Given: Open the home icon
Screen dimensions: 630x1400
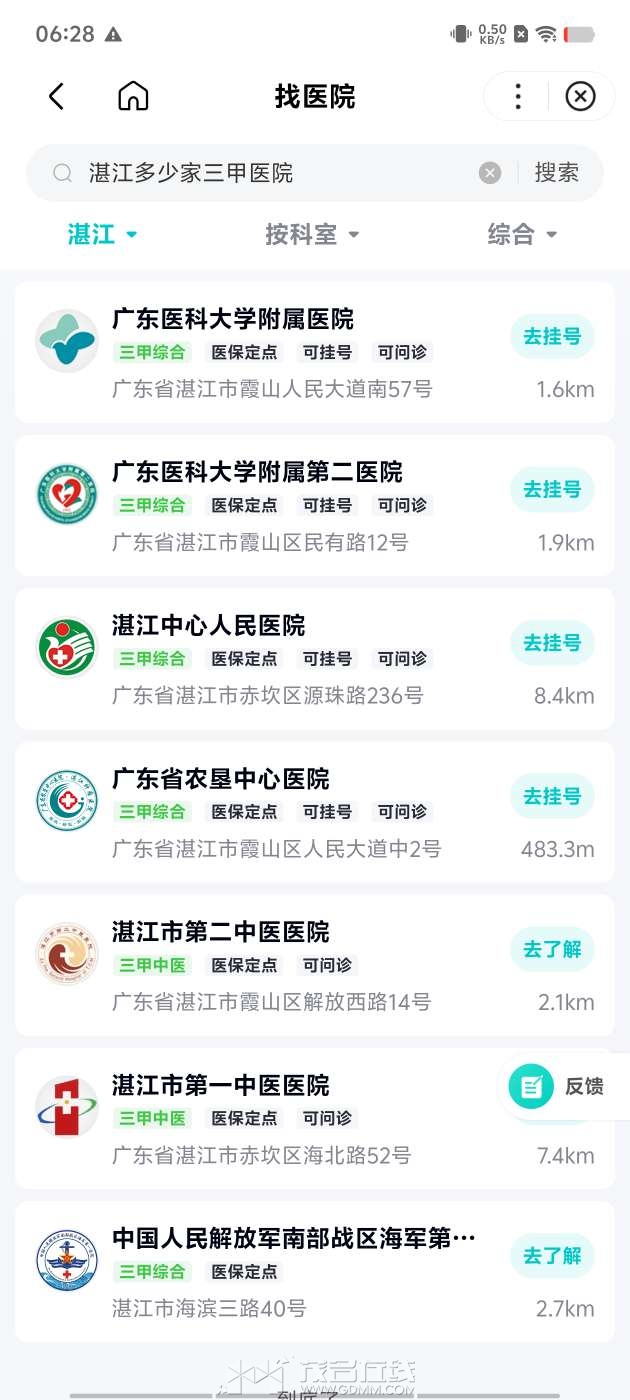Looking at the screenshot, I should [x=133, y=96].
